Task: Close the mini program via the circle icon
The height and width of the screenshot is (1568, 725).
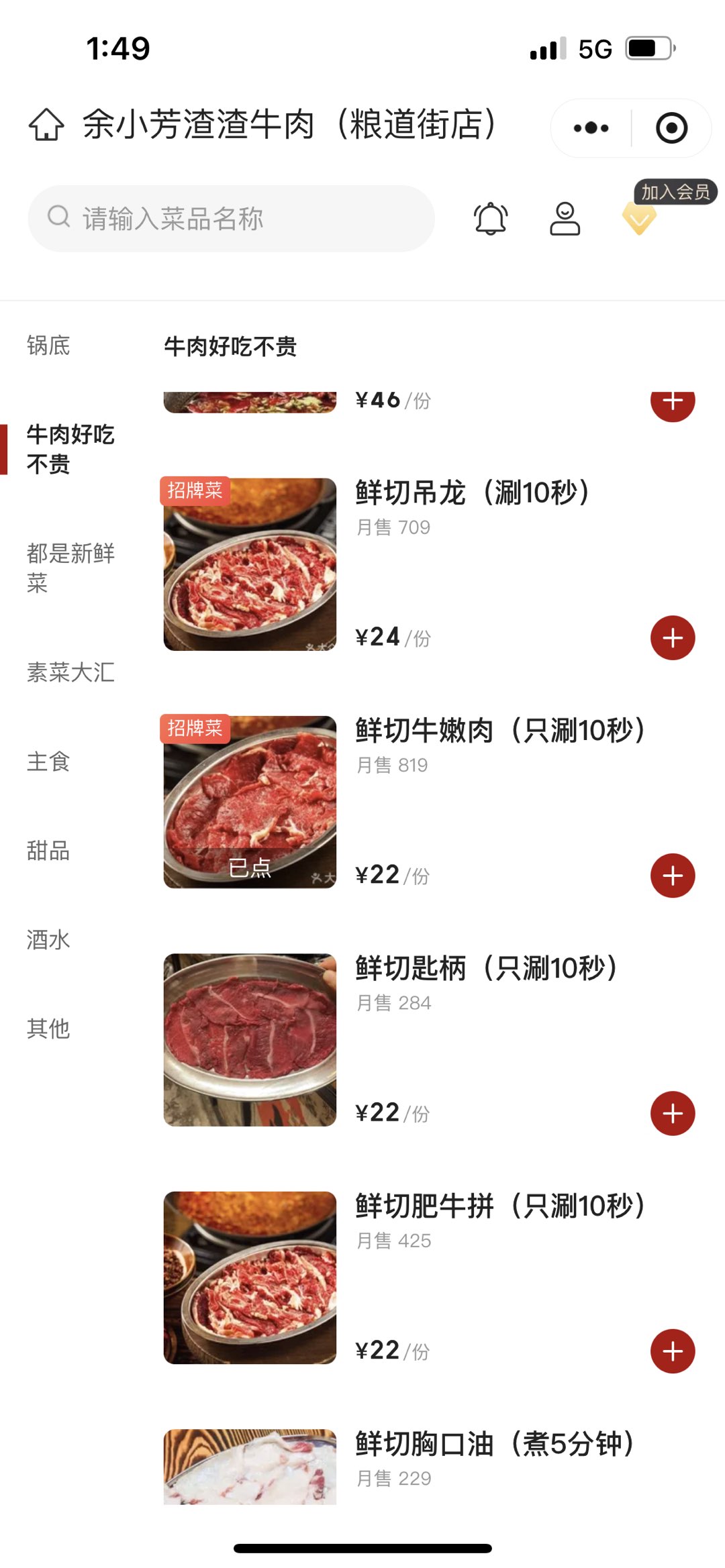Action: tap(671, 128)
